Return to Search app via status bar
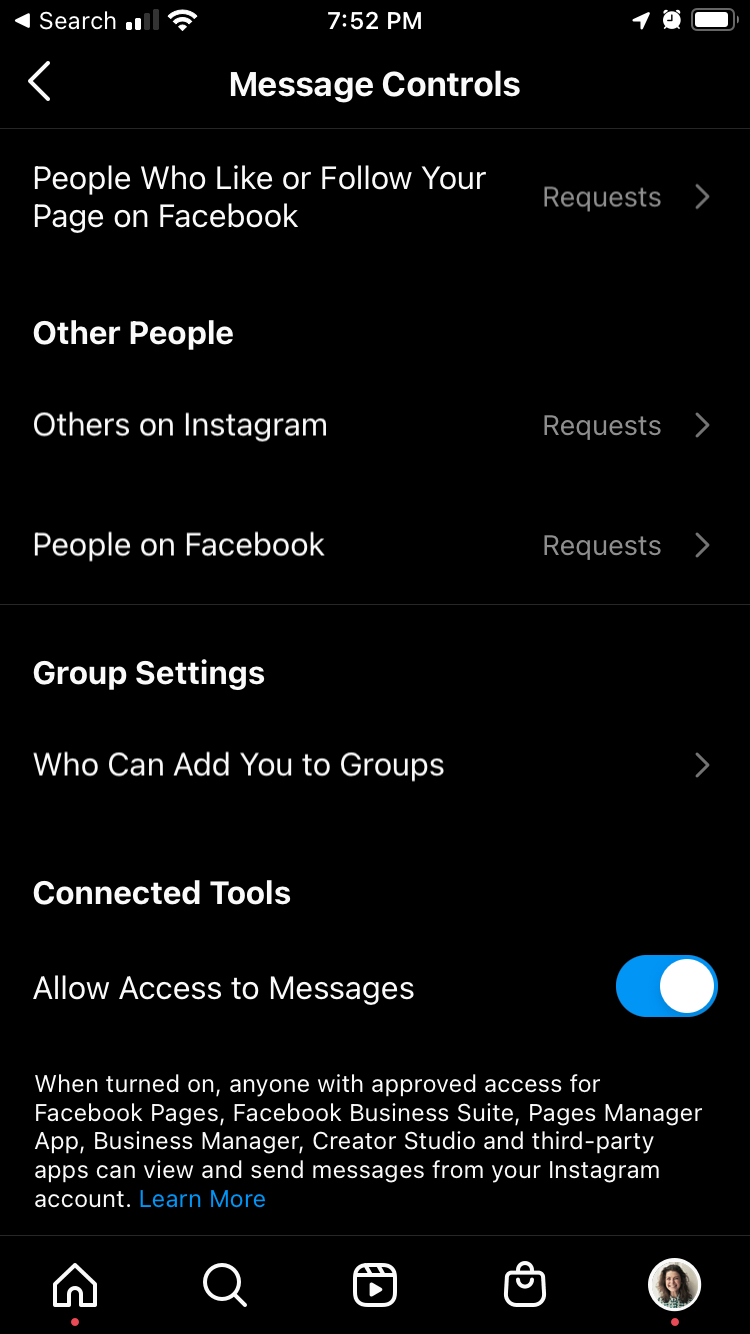The image size is (750, 1334). pyautogui.click(x=66, y=20)
